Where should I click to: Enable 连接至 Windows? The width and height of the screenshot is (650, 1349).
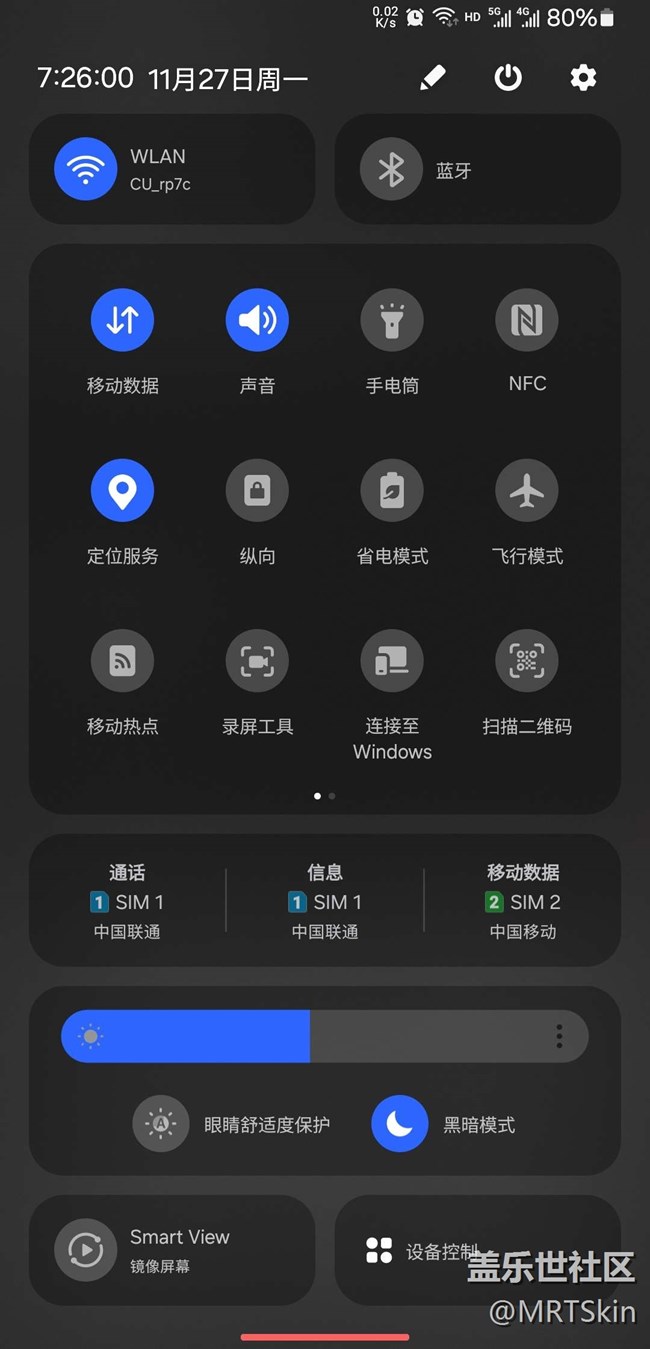point(392,661)
